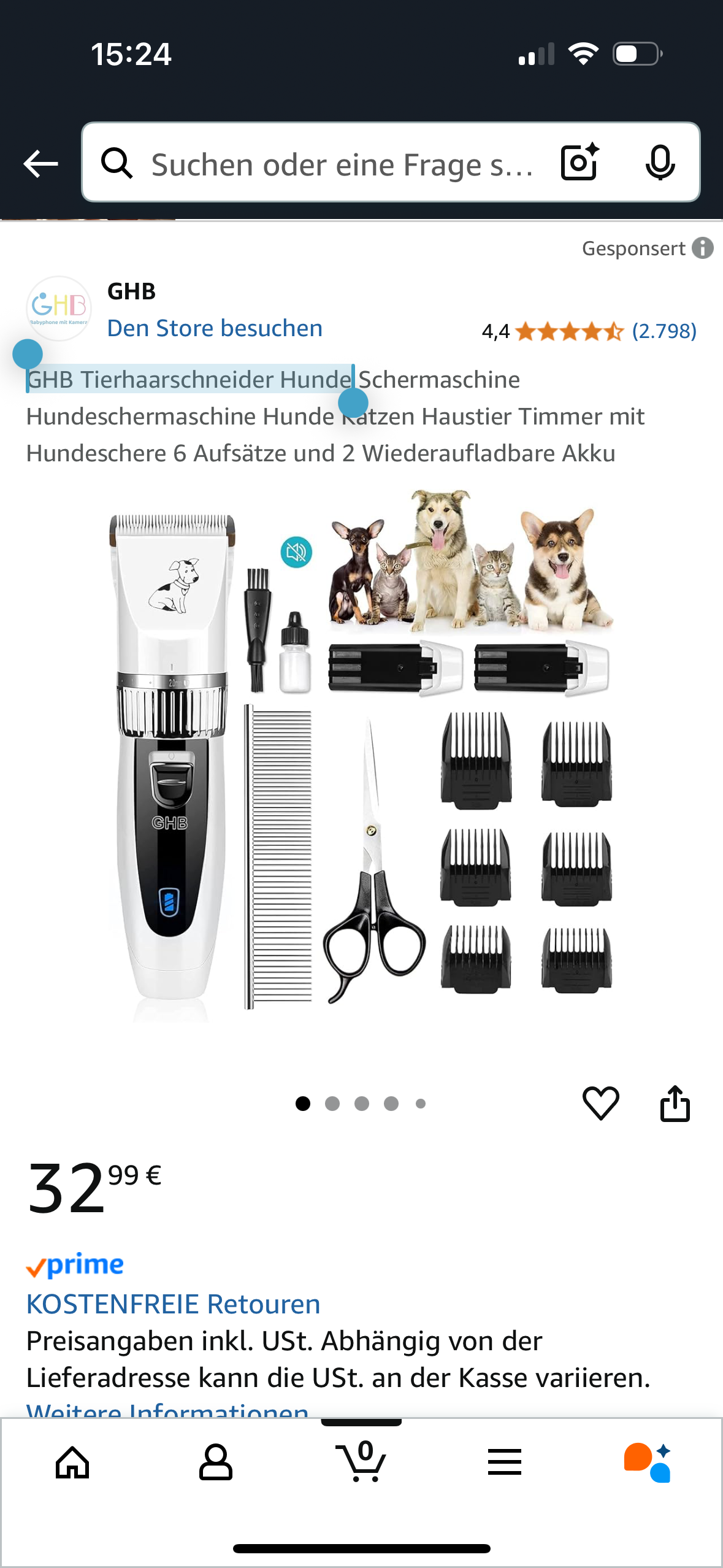Go back using the arrow icon
The image size is (723, 1568).
tap(40, 164)
